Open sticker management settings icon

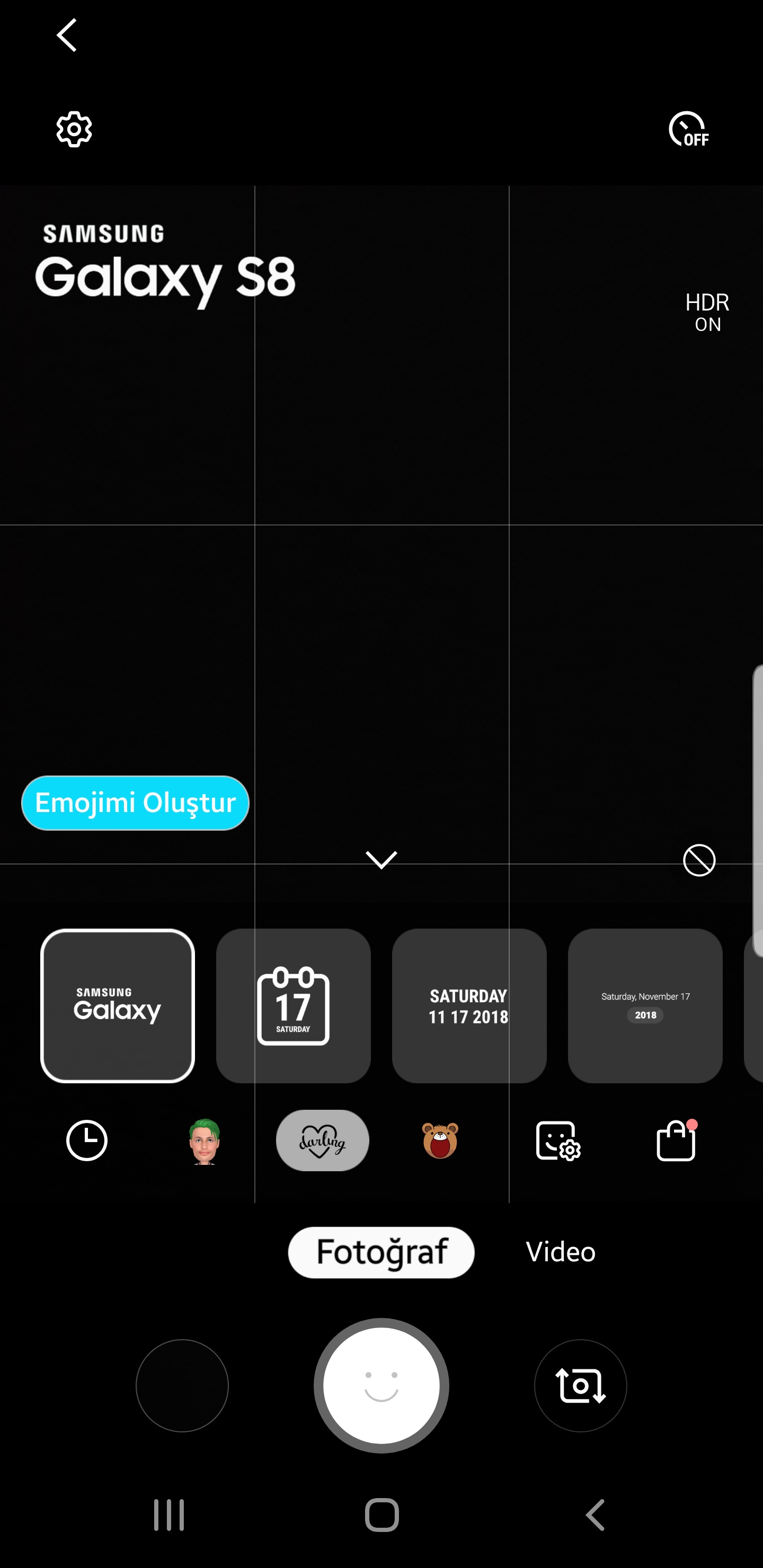[558, 1141]
